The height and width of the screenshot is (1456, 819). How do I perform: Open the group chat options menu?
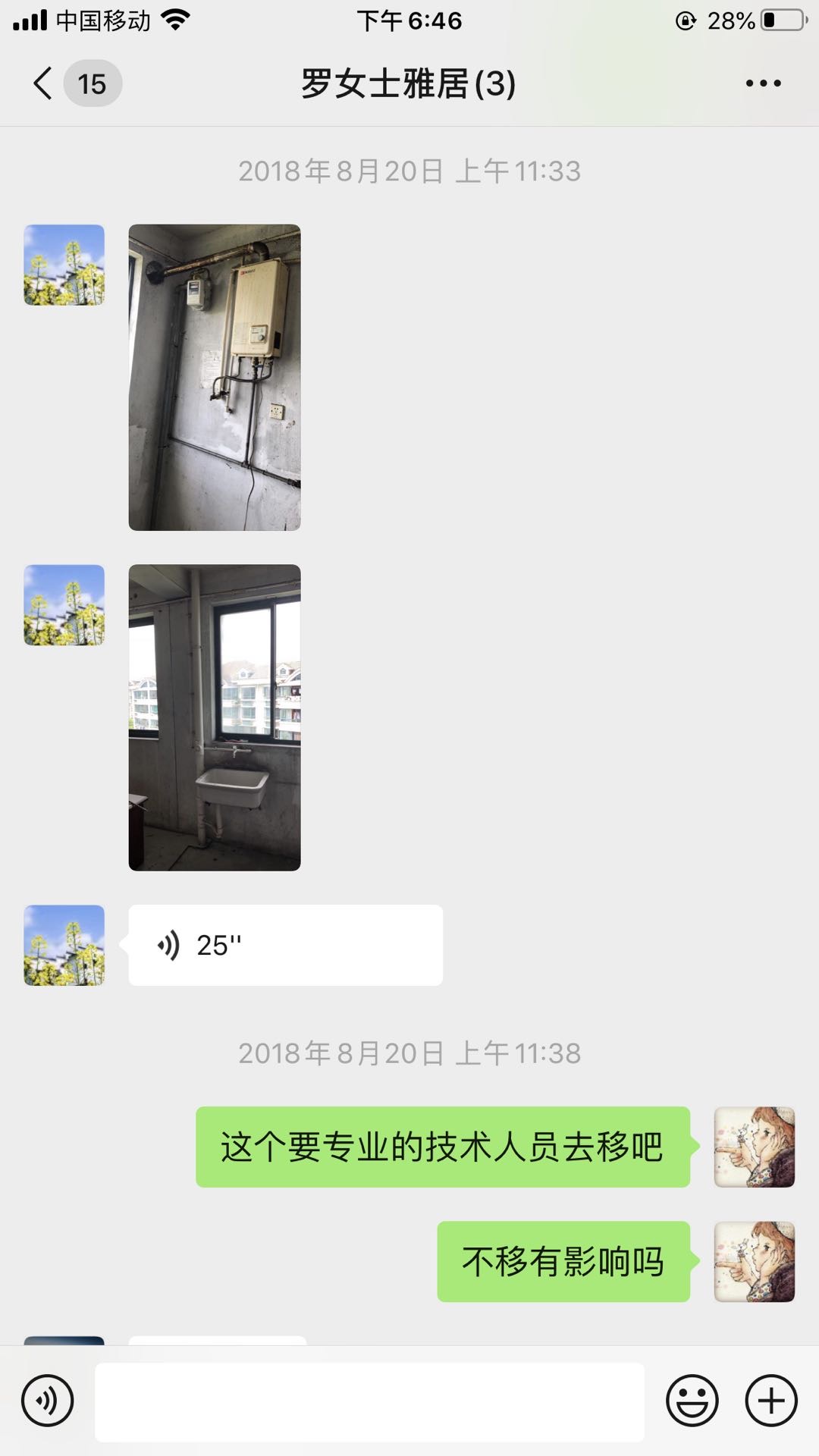763,83
